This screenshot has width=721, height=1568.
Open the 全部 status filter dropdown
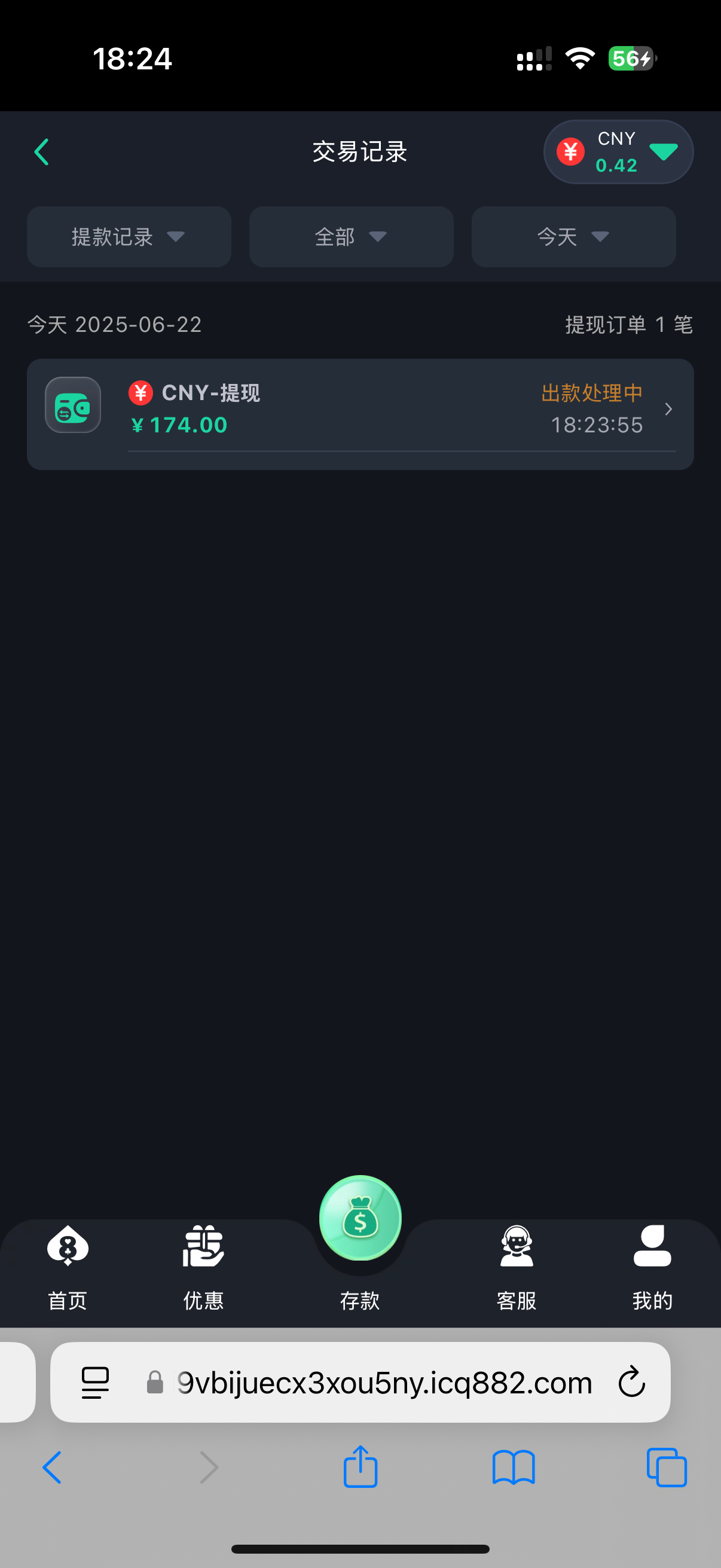tap(351, 237)
